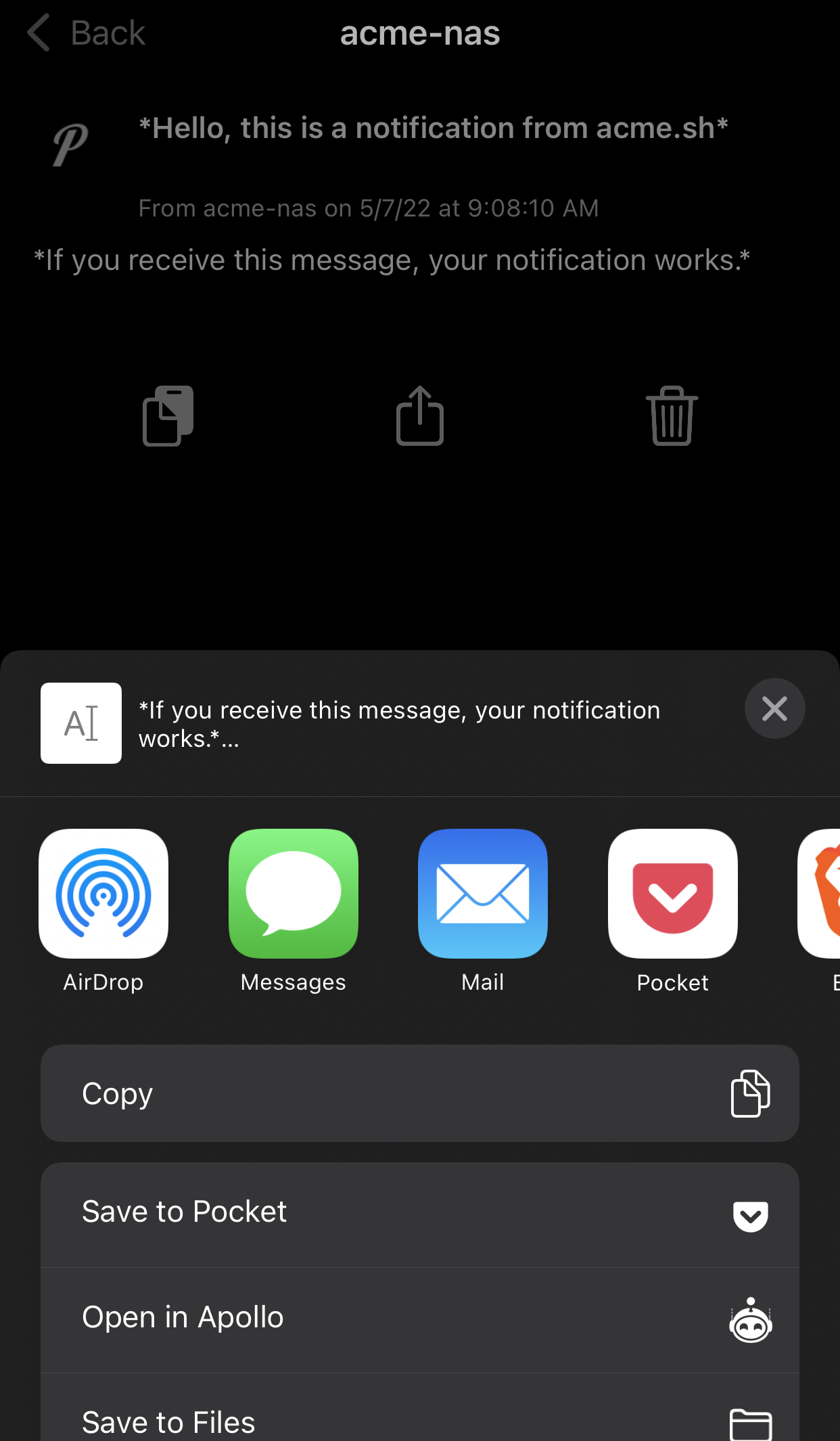Viewport: 840px width, 1441px height.
Task: Select Save to Pocket
Action: (x=420, y=1214)
